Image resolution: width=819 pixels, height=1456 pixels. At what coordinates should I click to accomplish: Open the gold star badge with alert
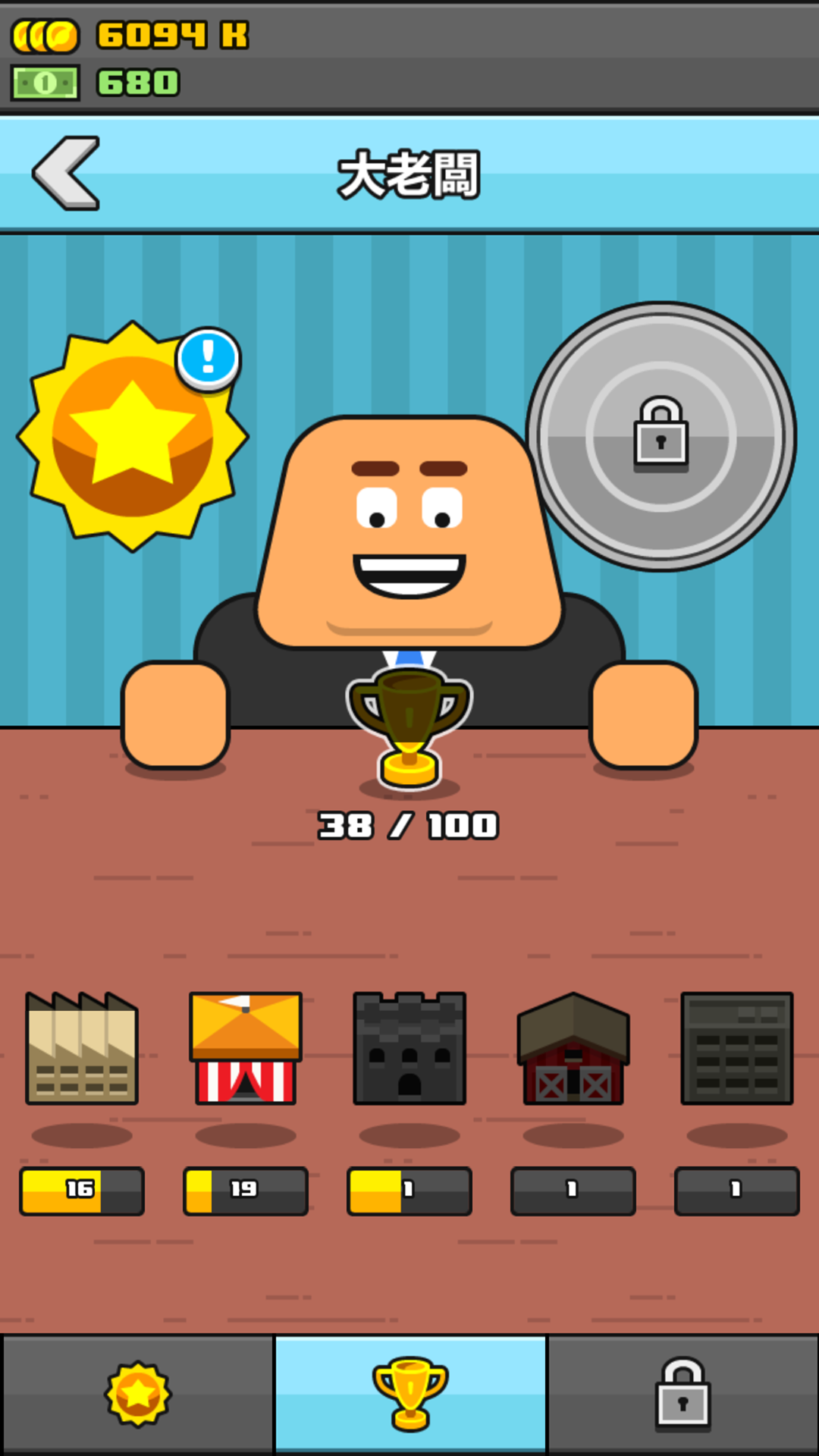[x=133, y=436]
